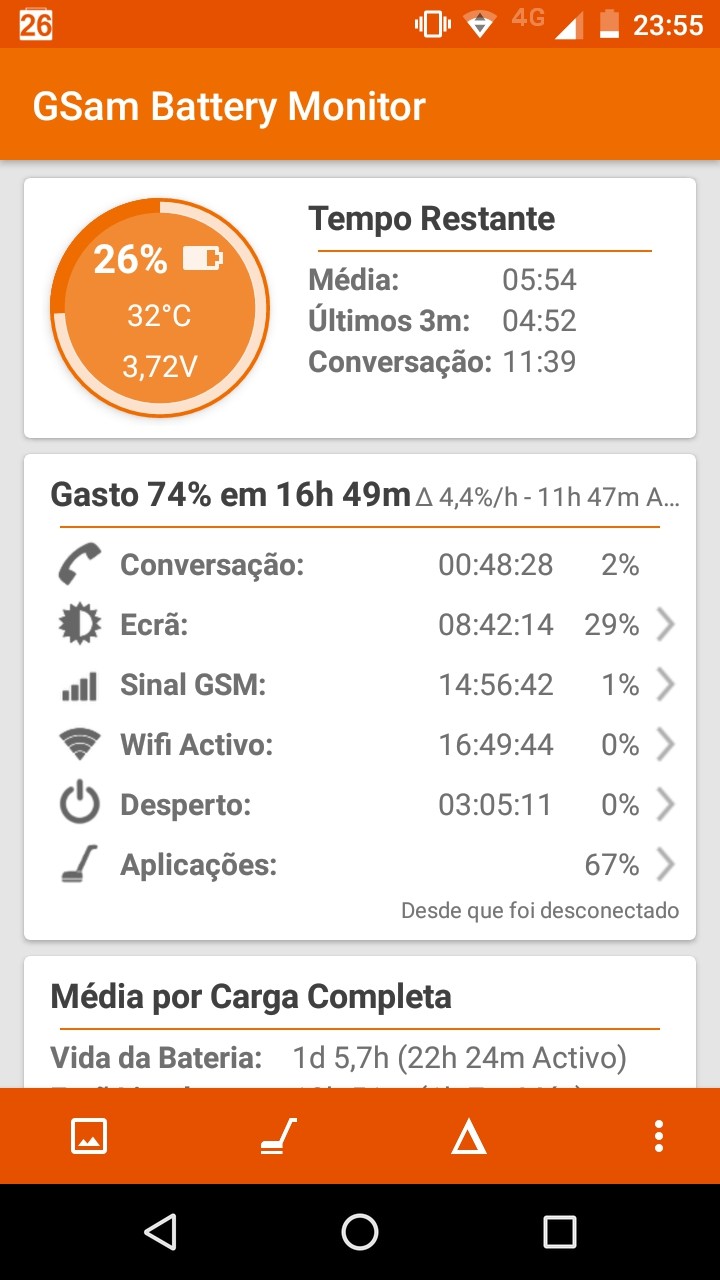Return to the home screen
The height and width of the screenshot is (1280, 720).
coord(360,1232)
